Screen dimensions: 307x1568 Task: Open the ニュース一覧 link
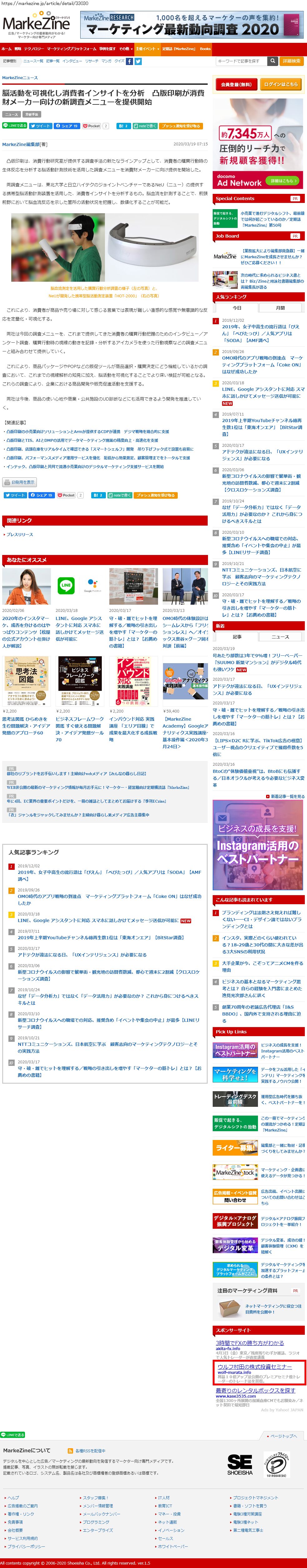pos(33,61)
